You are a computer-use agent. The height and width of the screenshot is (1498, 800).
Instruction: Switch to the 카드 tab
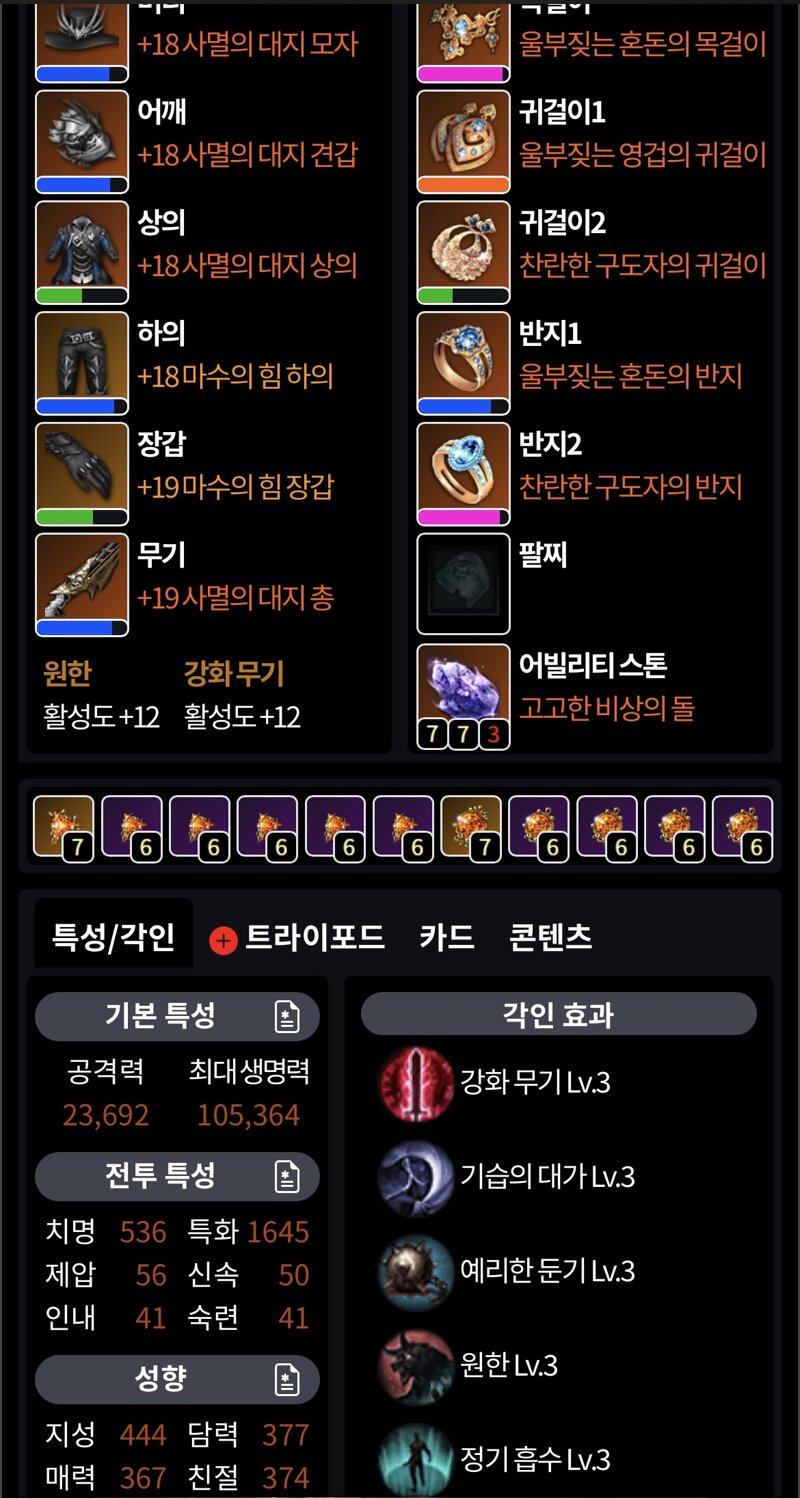447,937
